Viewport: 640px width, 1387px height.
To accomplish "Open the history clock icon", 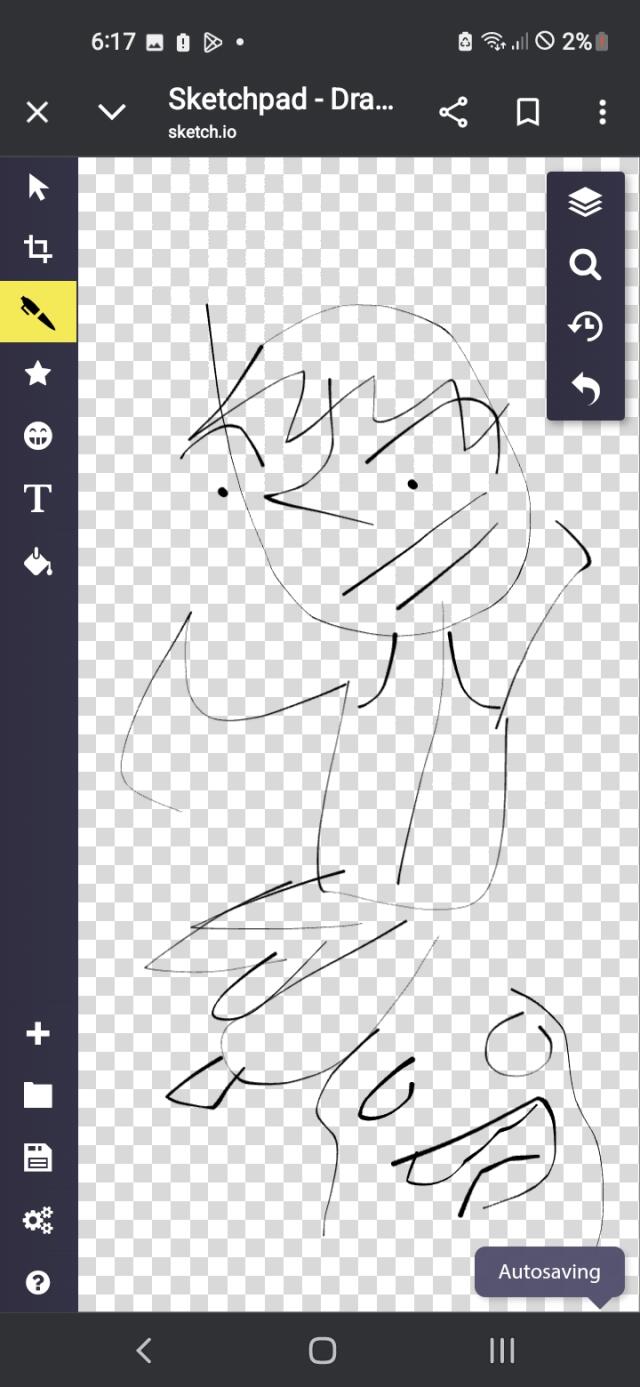I will (x=585, y=326).
